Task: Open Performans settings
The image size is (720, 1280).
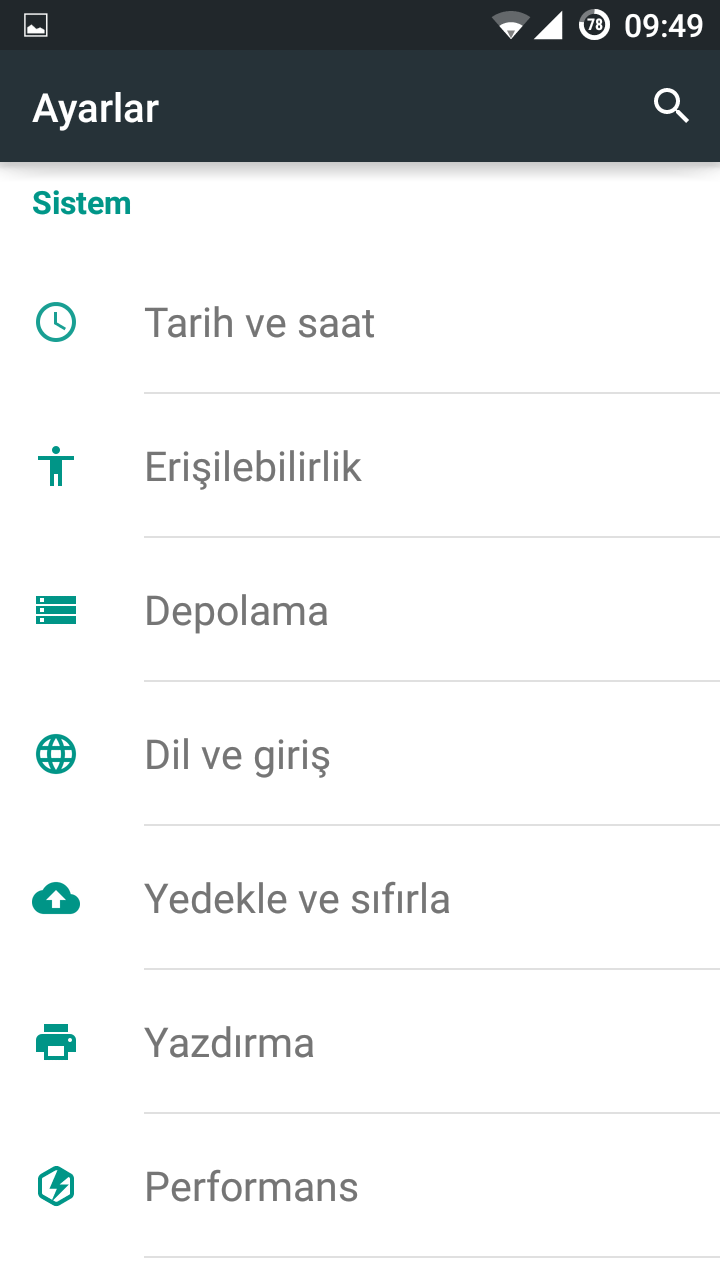Action: [360, 1186]
